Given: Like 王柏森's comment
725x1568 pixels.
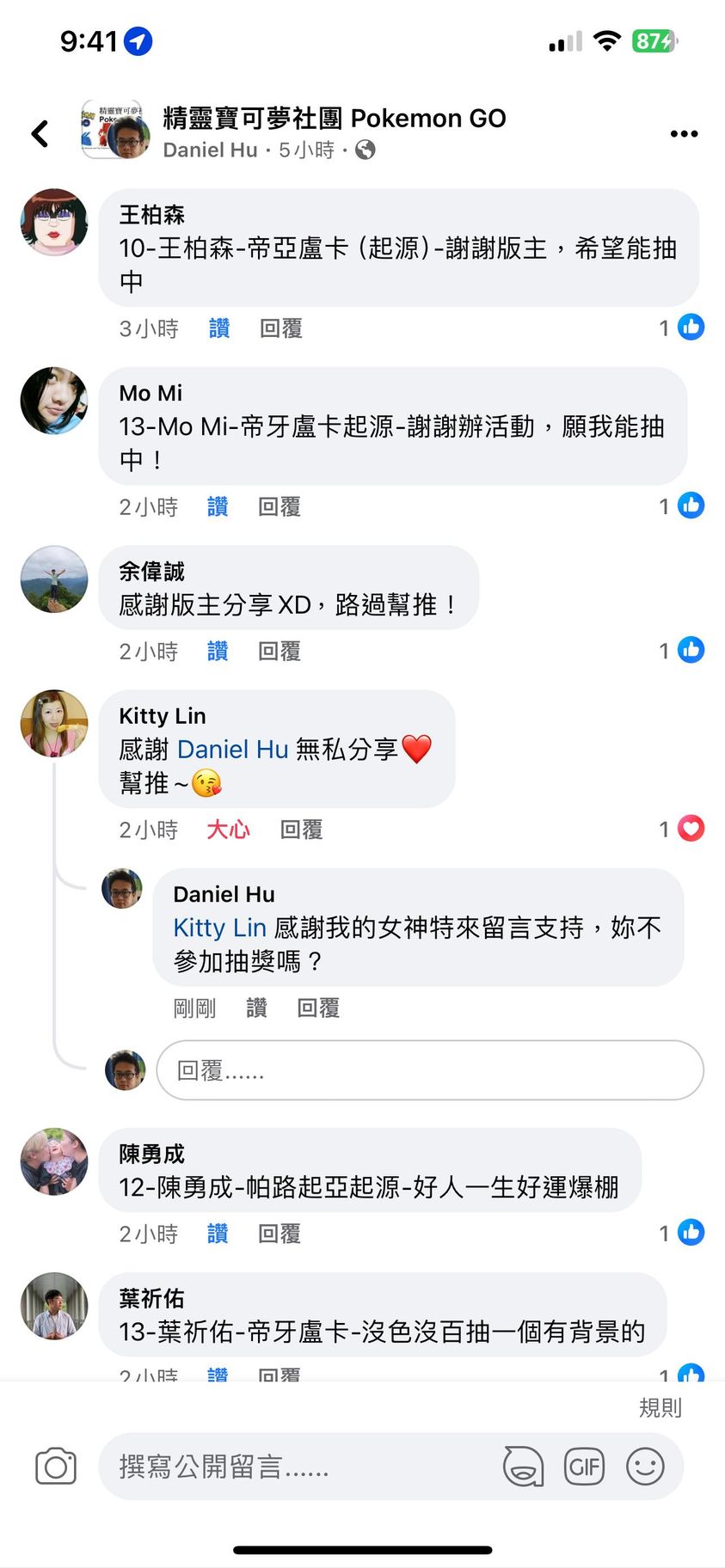Looking at the screenshot, I should [219, 328].
